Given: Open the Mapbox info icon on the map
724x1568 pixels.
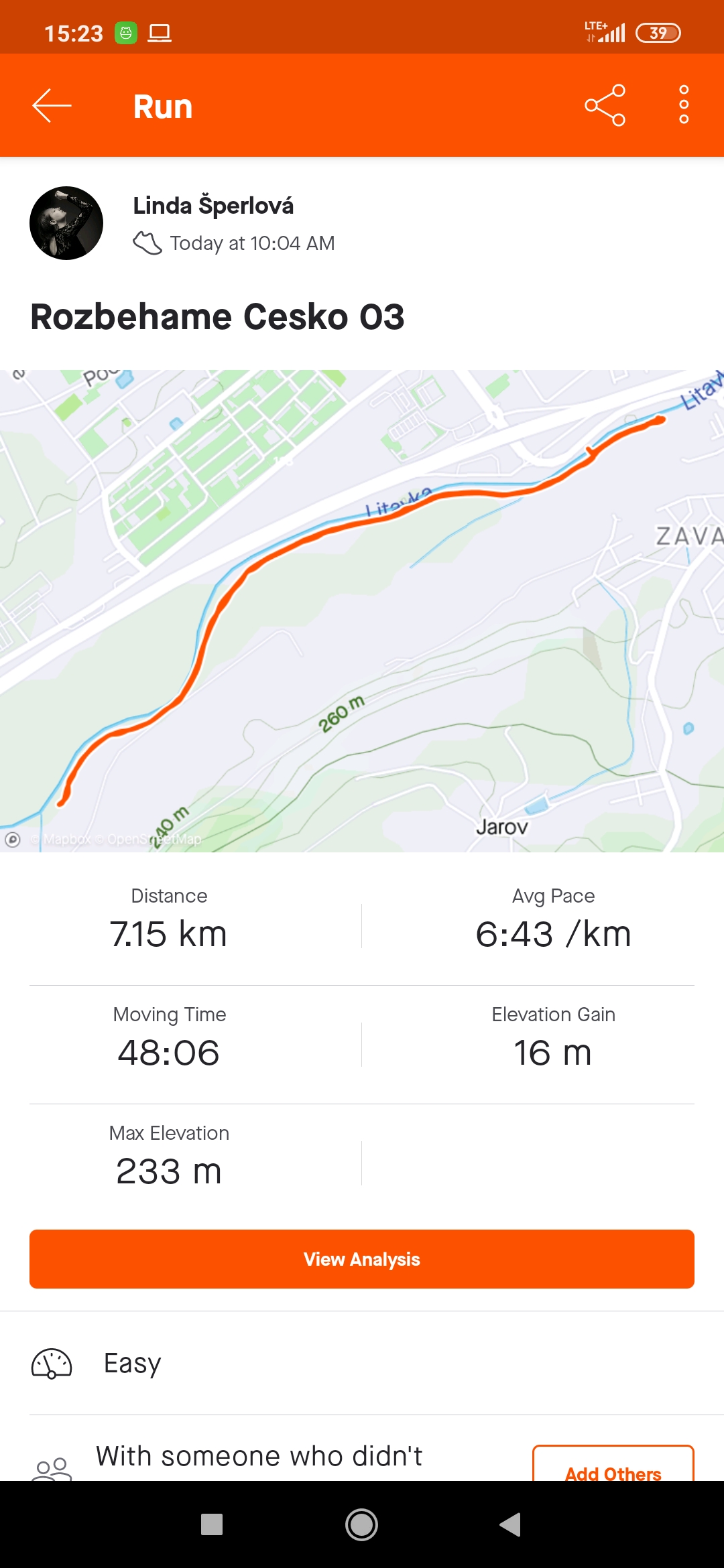Looking at the screenshot, I should [13, 840].
